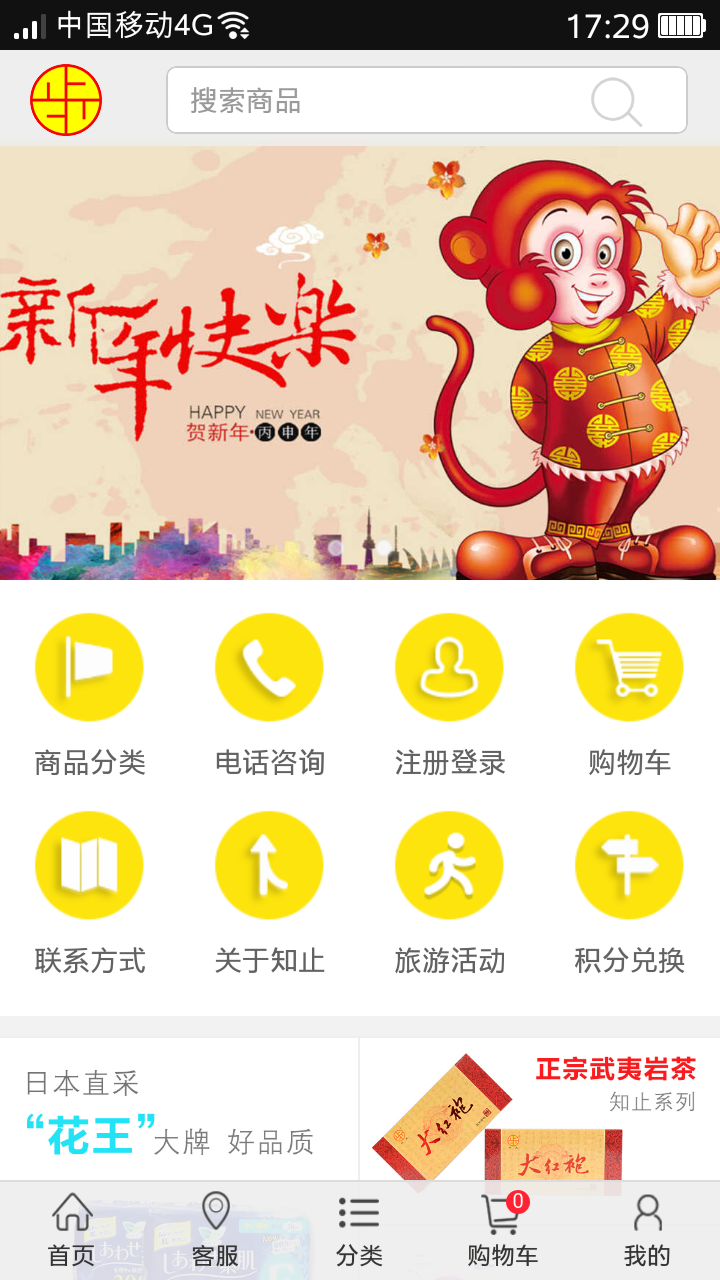Switch to the 分类 tab
Viewport: 720px width, 1280px height.
click(x=359, y=1230)
